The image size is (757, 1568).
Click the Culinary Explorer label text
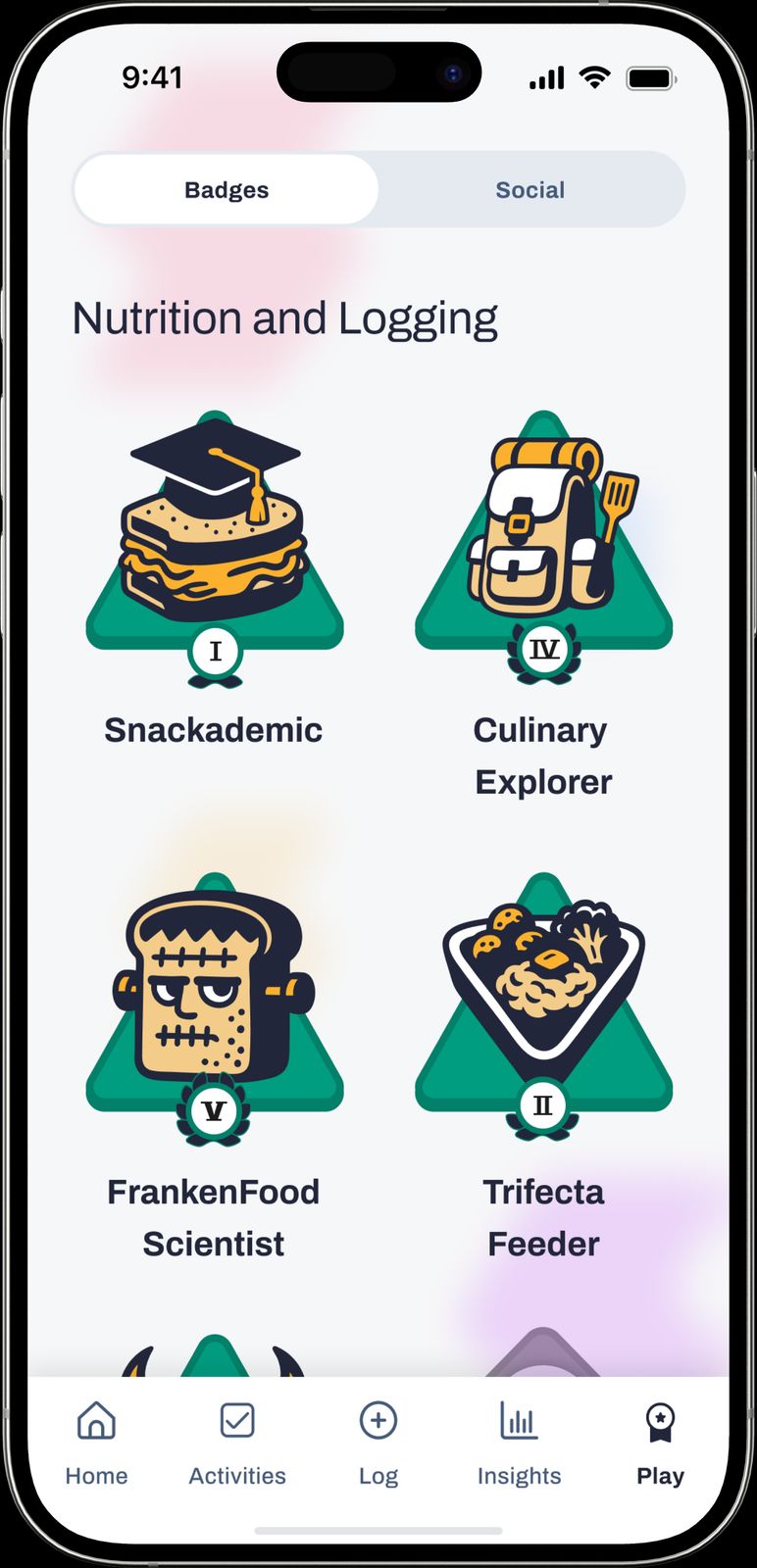543,755
